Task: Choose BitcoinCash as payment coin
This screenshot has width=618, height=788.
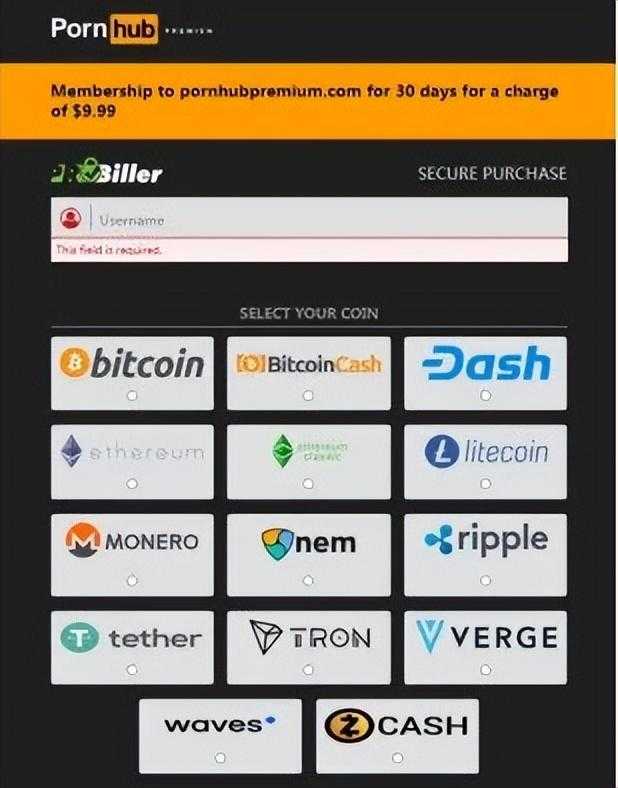Action: [x=308, y=395]
